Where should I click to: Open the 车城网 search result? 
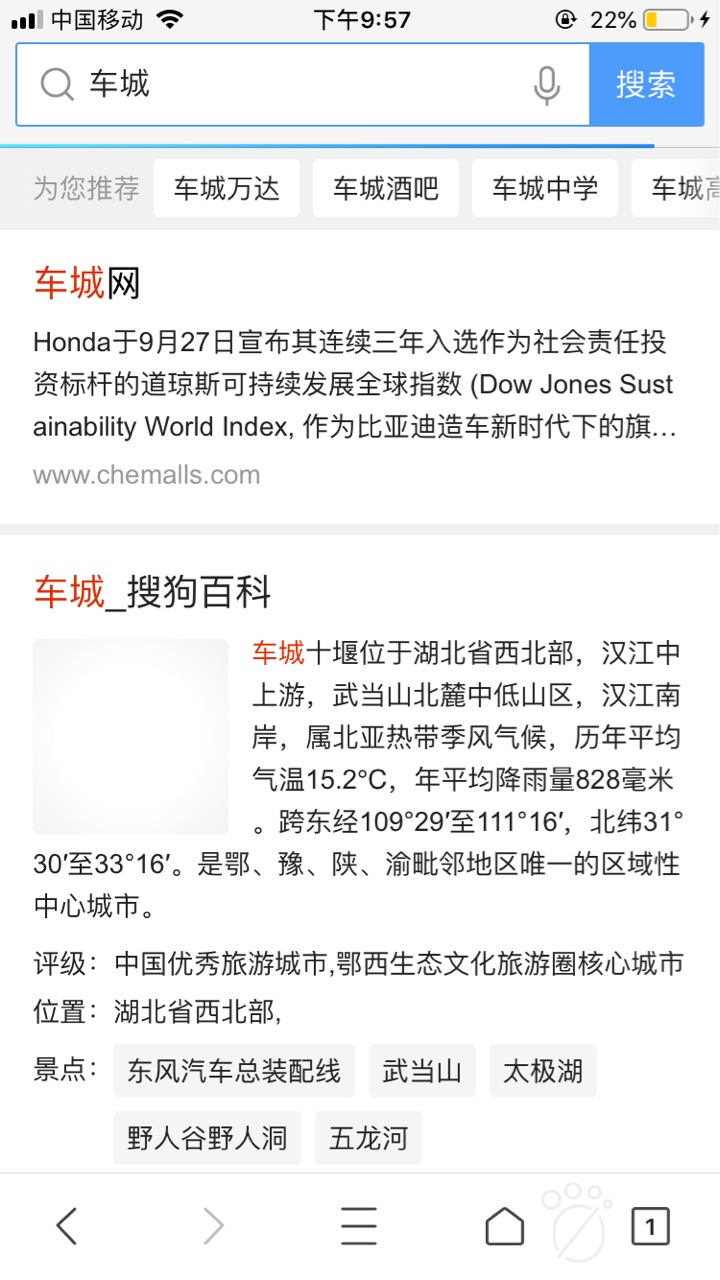click(87, 283)
